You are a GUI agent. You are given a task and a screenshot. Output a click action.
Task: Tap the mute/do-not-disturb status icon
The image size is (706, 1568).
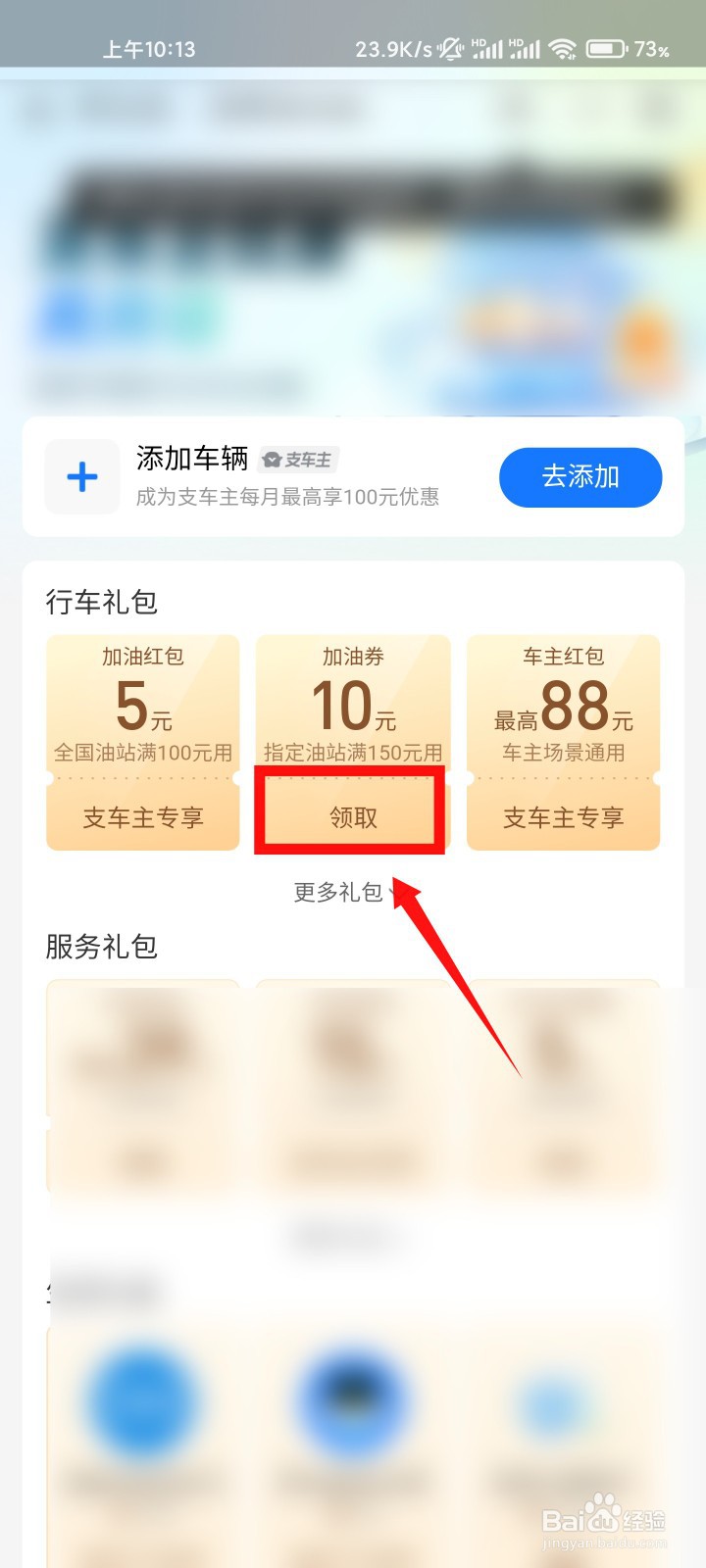coord(450,47)
